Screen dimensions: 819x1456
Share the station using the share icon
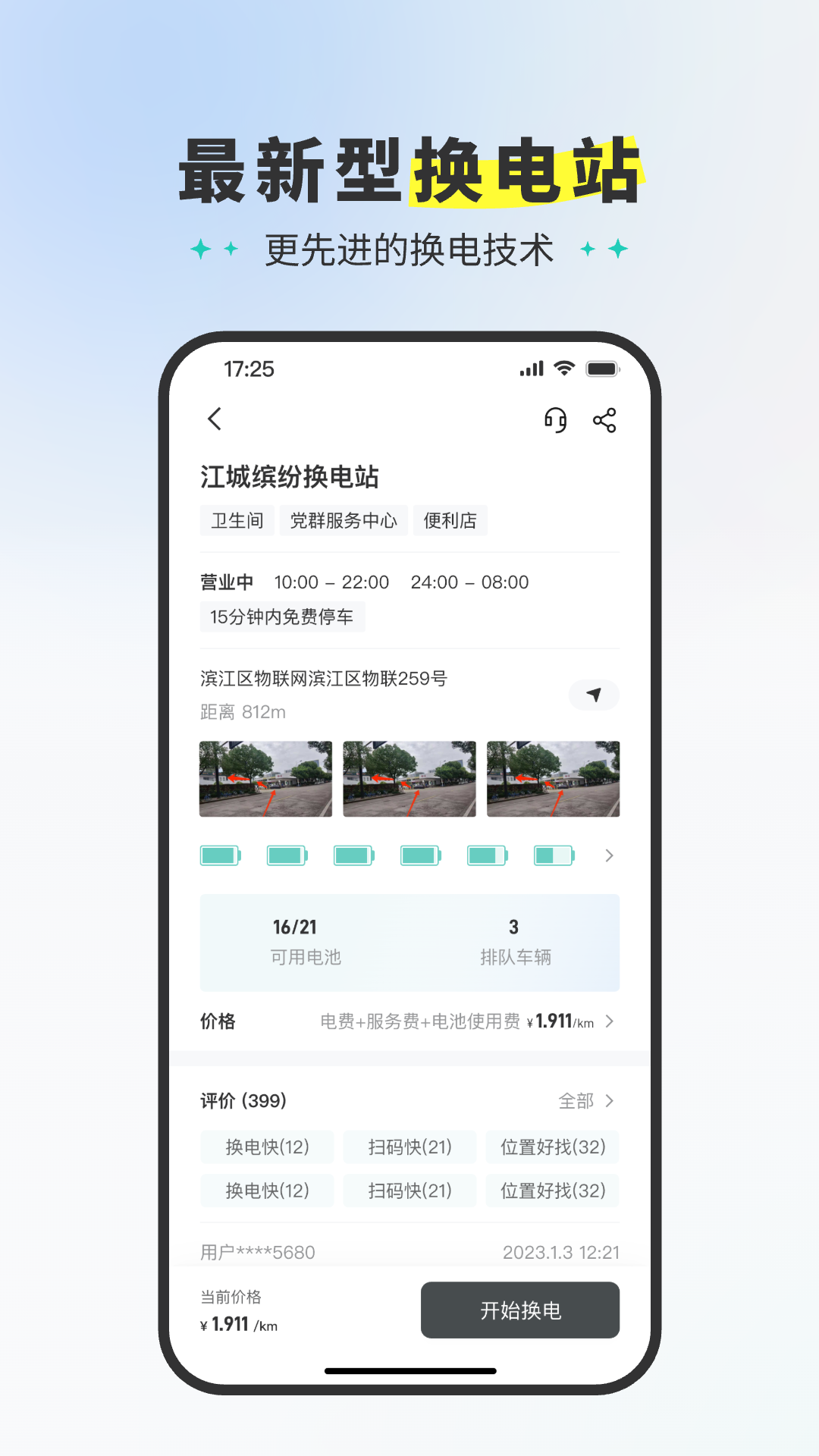604,418
